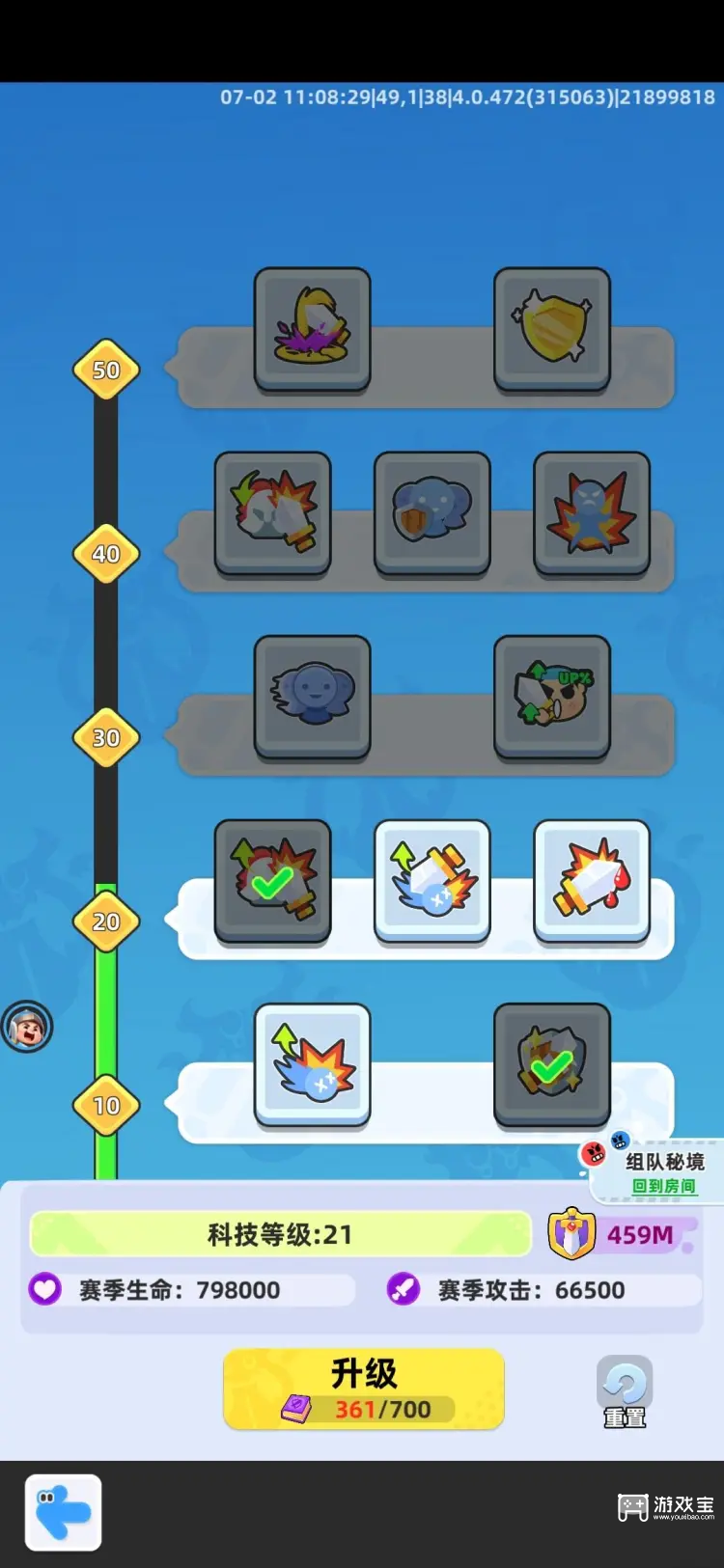Open the level 30 UP% pirate skill
724x1568 pixels.
pyautogui.click(x=552, y=697)
